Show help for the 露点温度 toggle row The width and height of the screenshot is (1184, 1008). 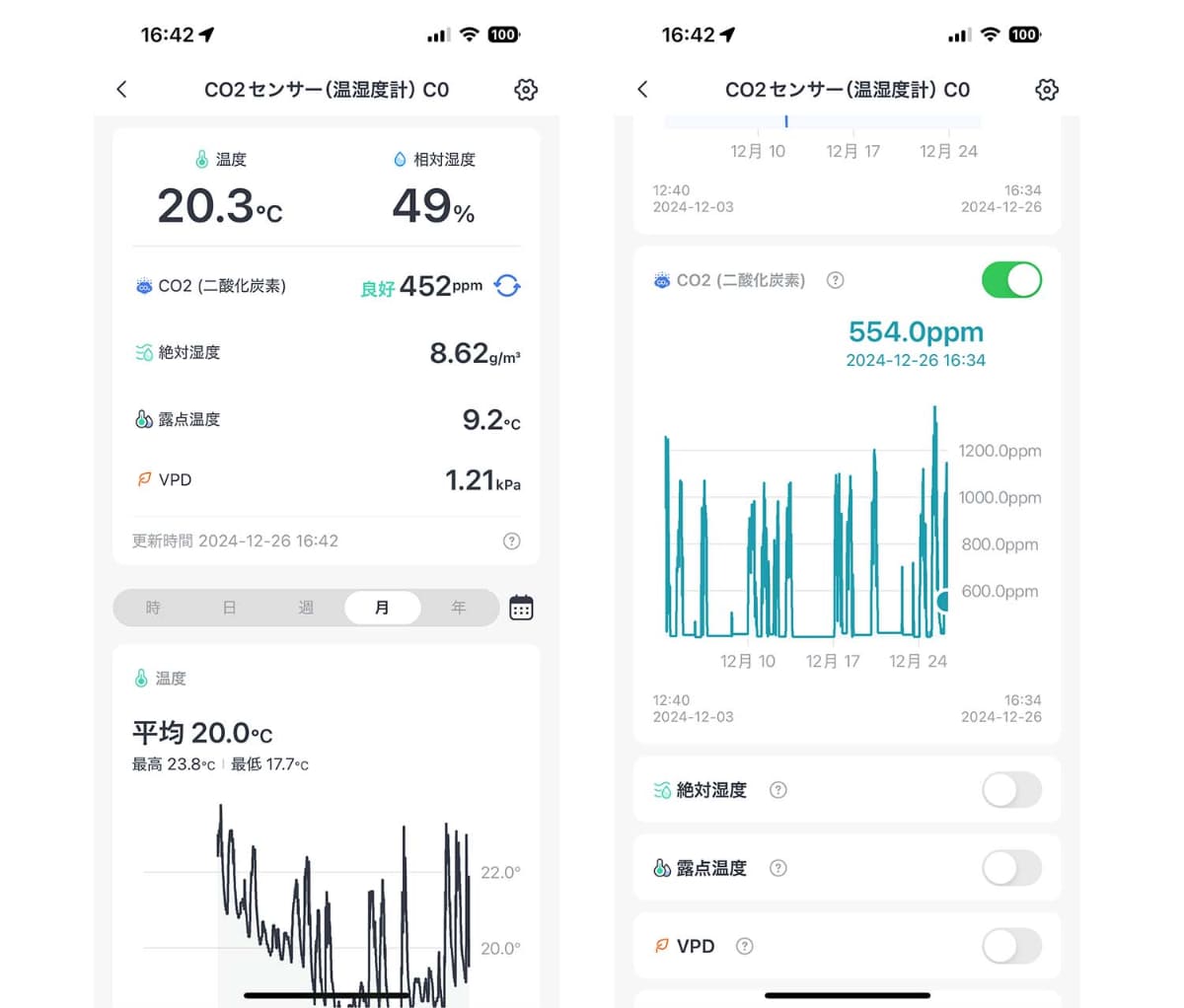(x=777, y=868)
